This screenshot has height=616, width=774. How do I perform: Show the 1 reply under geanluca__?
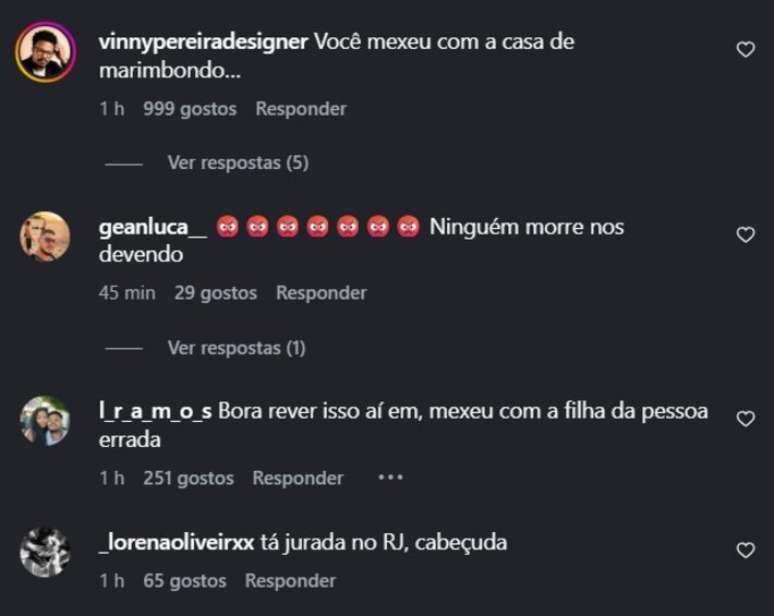[x=236, y=347]
